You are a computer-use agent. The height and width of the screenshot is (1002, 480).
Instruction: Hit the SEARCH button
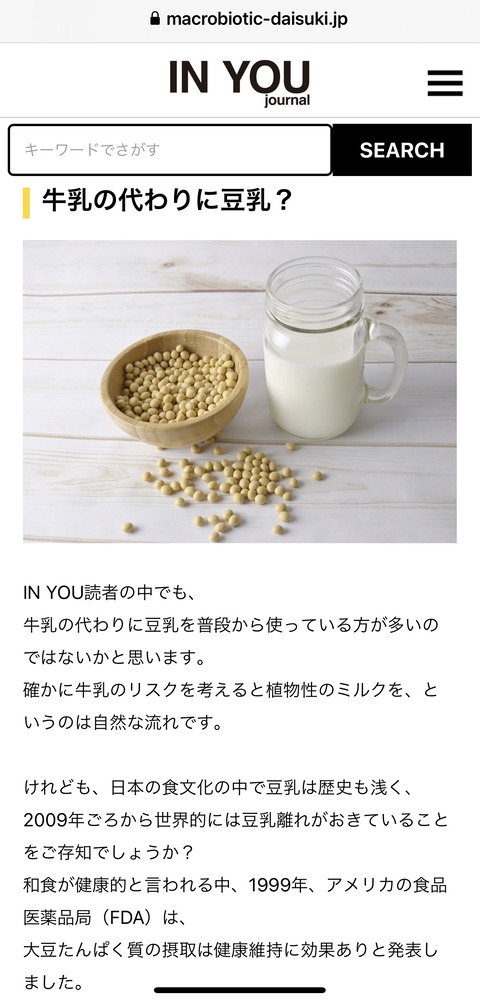pos(402,150)
